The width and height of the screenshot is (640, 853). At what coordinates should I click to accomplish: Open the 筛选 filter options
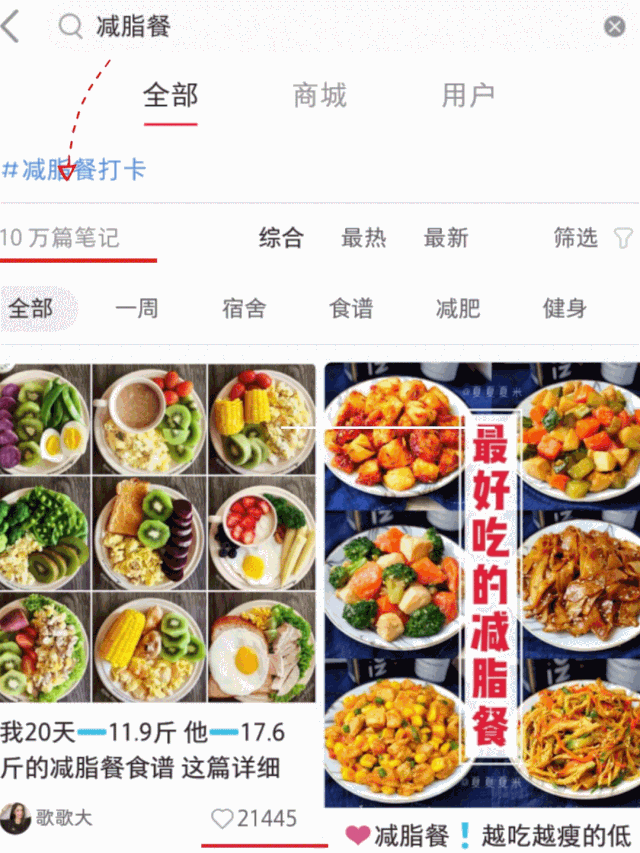pyautogui.click(x=592, y=238)
